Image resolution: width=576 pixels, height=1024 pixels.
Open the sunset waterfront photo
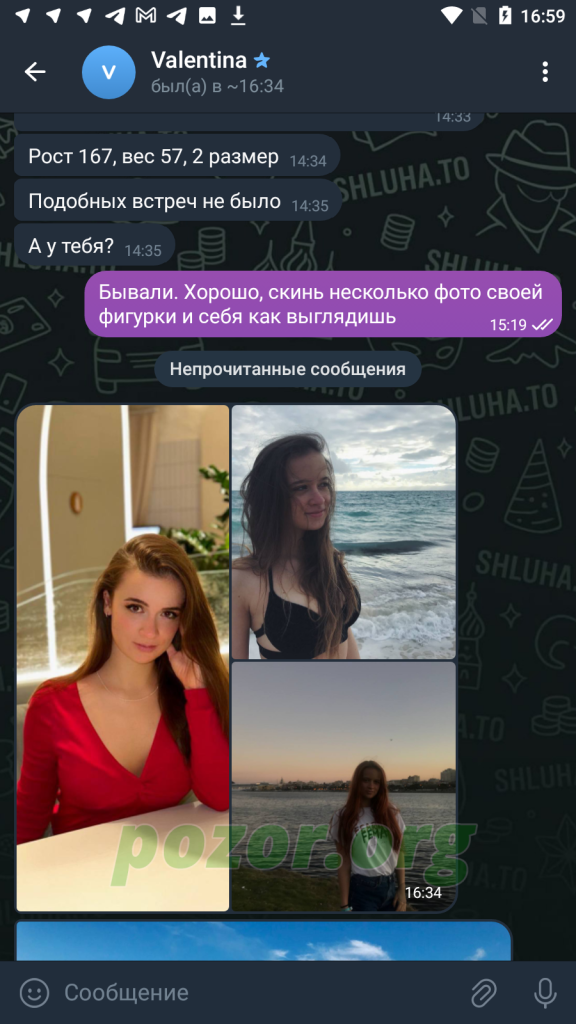(344, 786)
